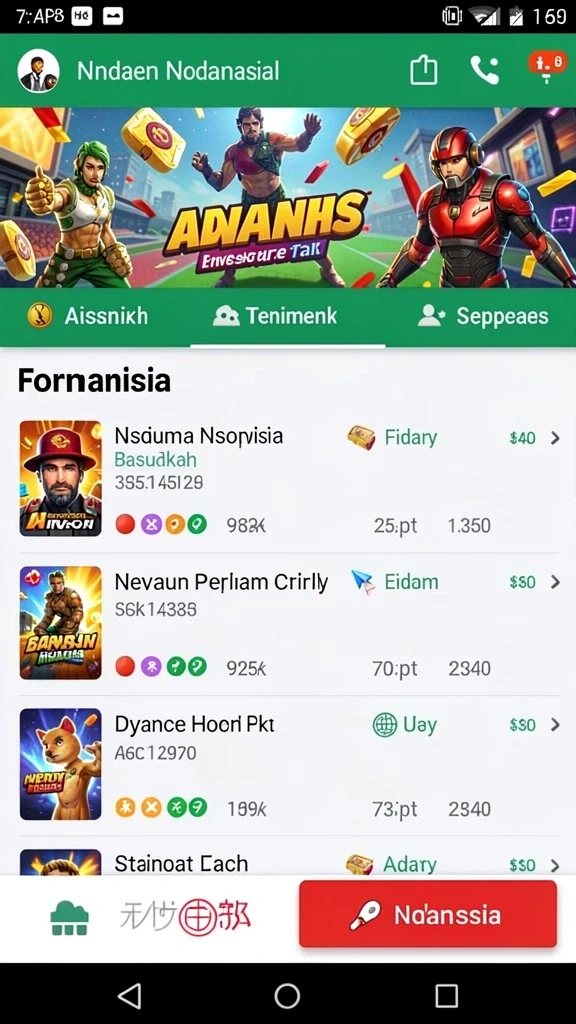The height and width of the screenshot is (1024, 576).
Task: Open the profile avatar in the header
Action: click(x=39, y=71)
